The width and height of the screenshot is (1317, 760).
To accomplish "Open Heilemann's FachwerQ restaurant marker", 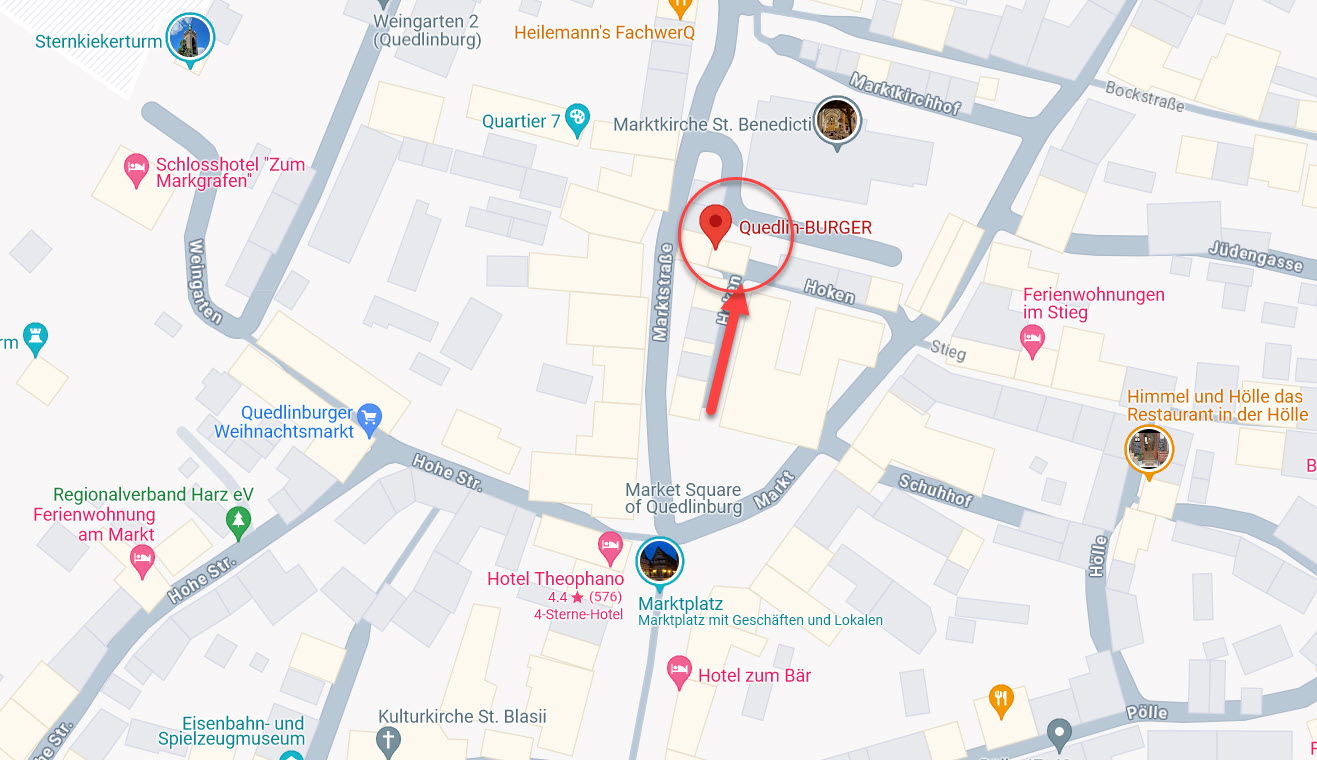I will click(x=680, y=8).
